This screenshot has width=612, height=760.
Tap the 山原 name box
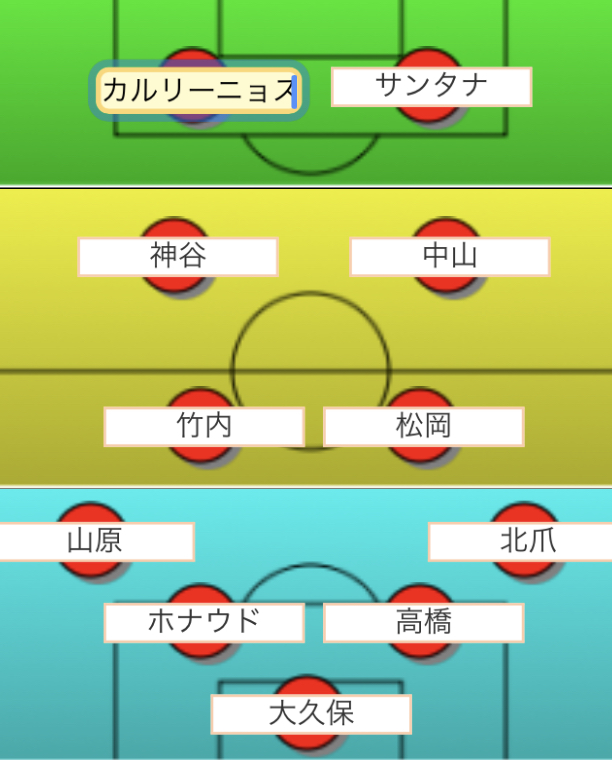pos(96,542)
